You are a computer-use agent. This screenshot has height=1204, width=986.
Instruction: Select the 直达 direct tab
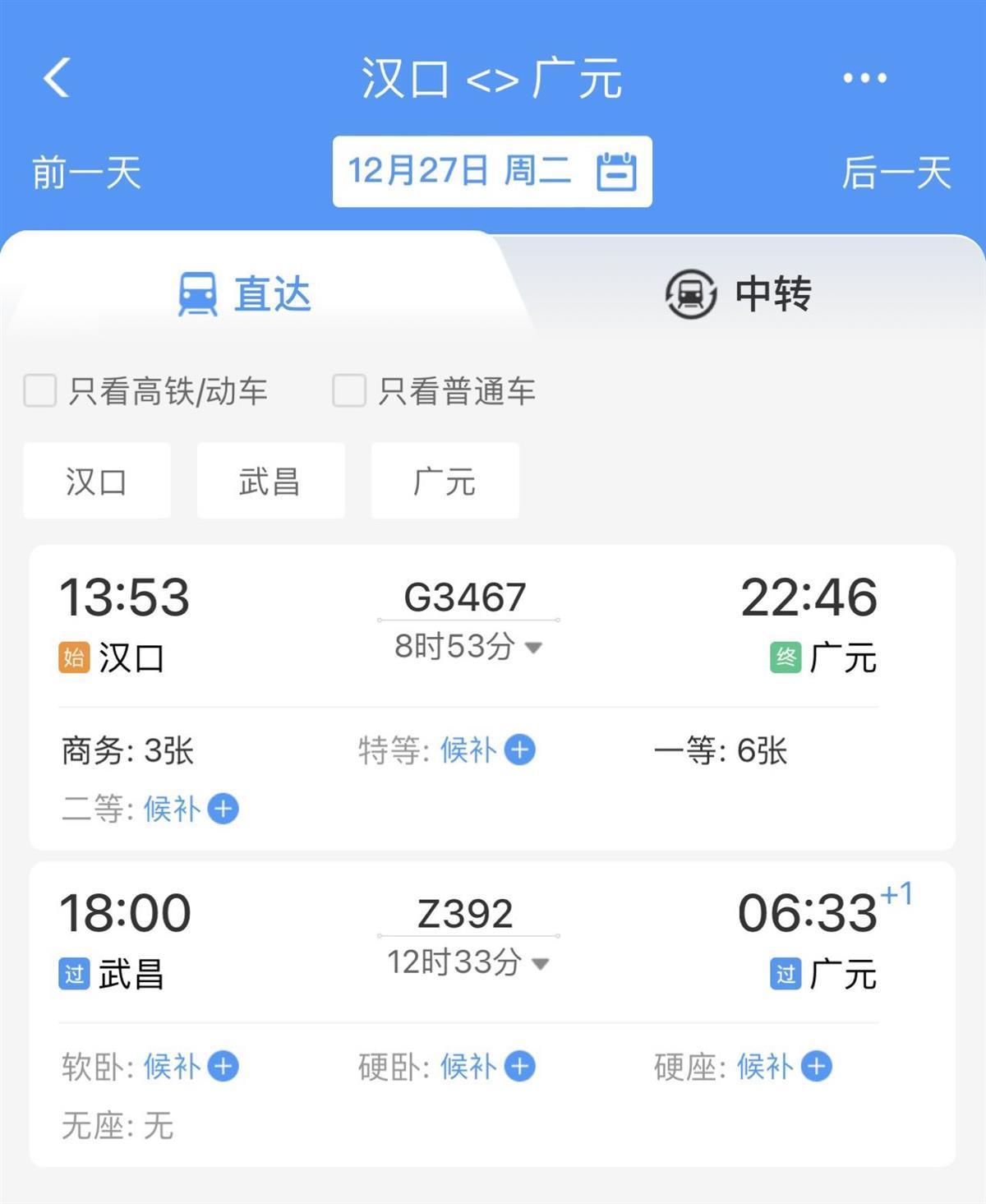[x=245, y=293]
